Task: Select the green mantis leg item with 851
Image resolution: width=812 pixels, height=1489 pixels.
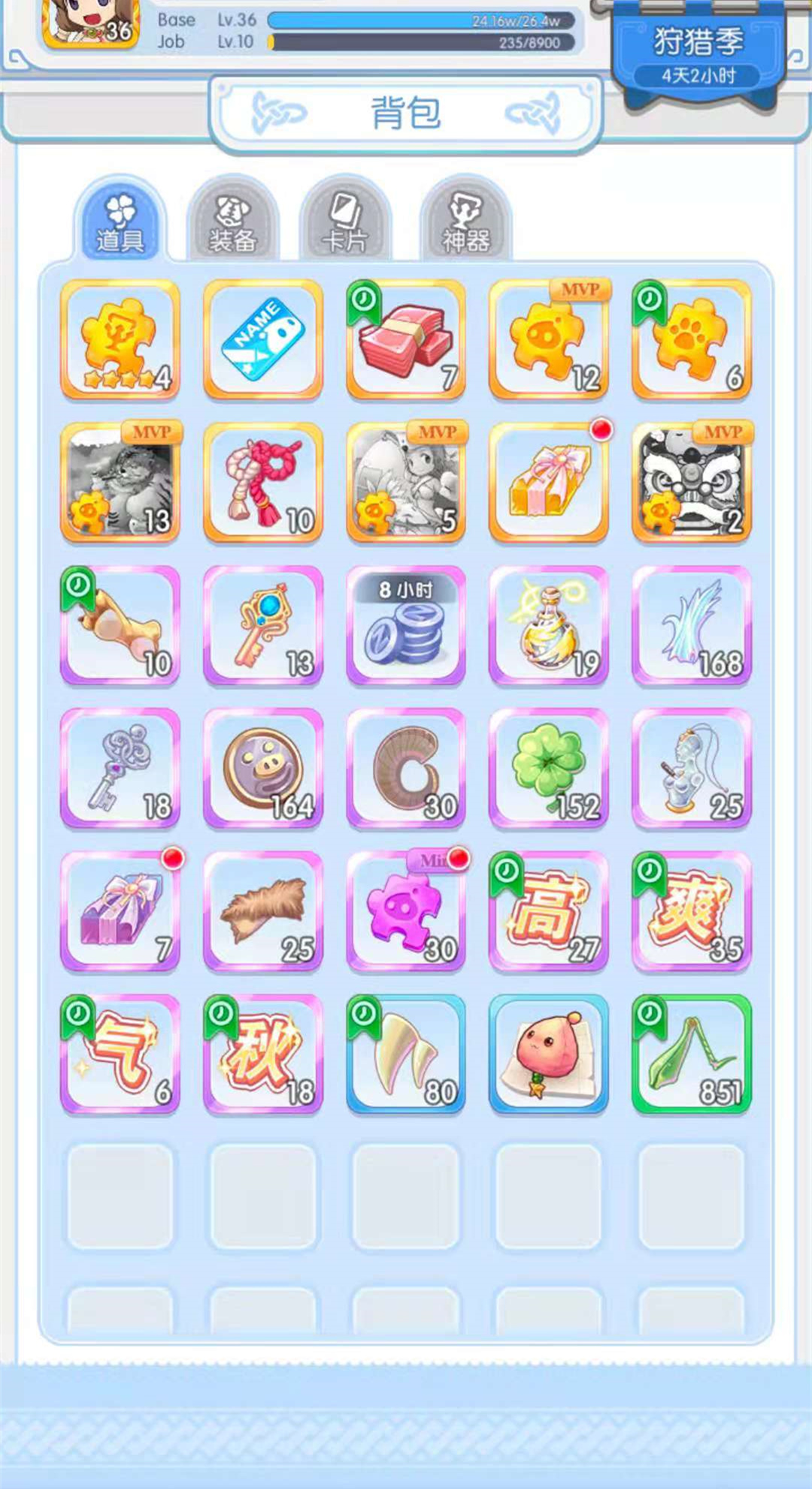Action: [692, 1054]
